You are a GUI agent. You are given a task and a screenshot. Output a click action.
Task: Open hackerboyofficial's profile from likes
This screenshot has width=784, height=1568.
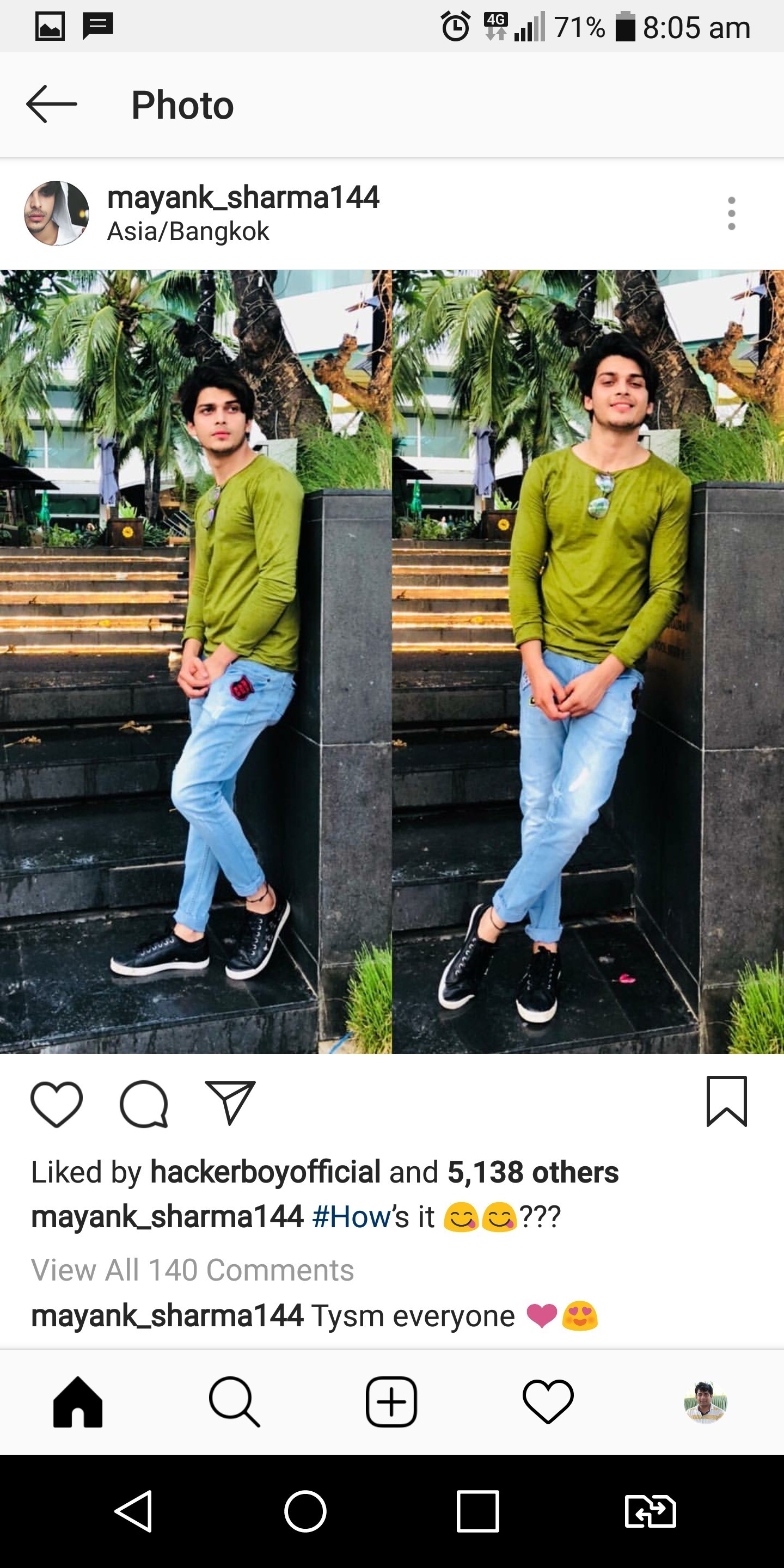(265, 1172)
